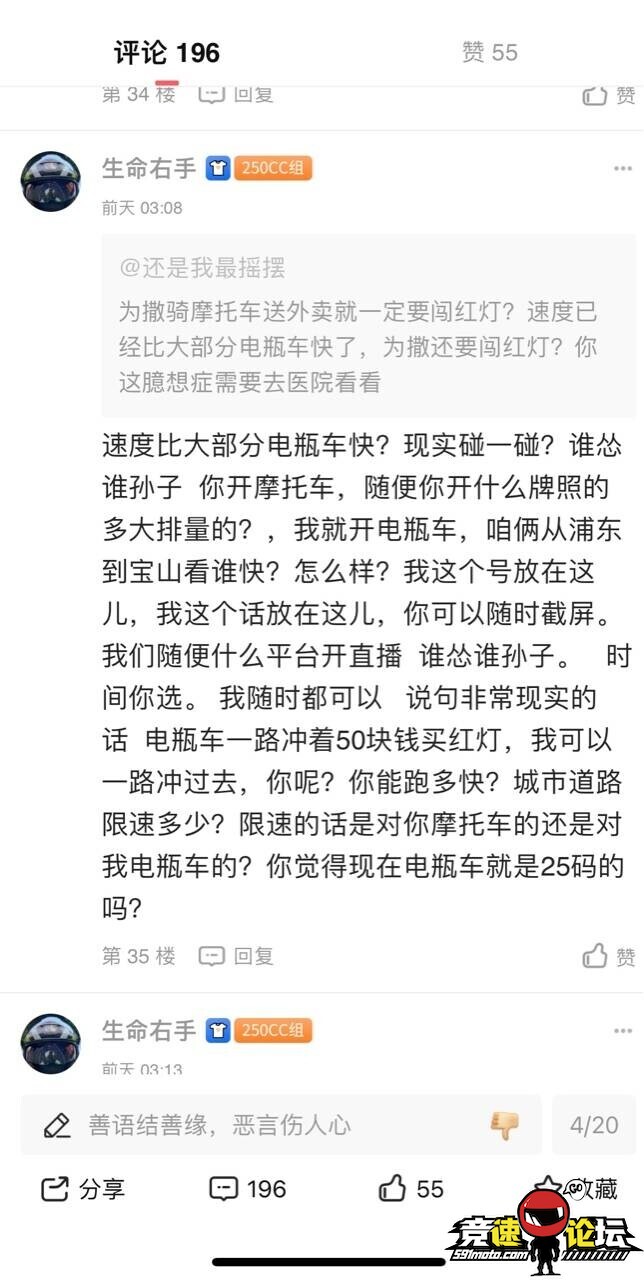Share this post via 分享

[82, 1189]
